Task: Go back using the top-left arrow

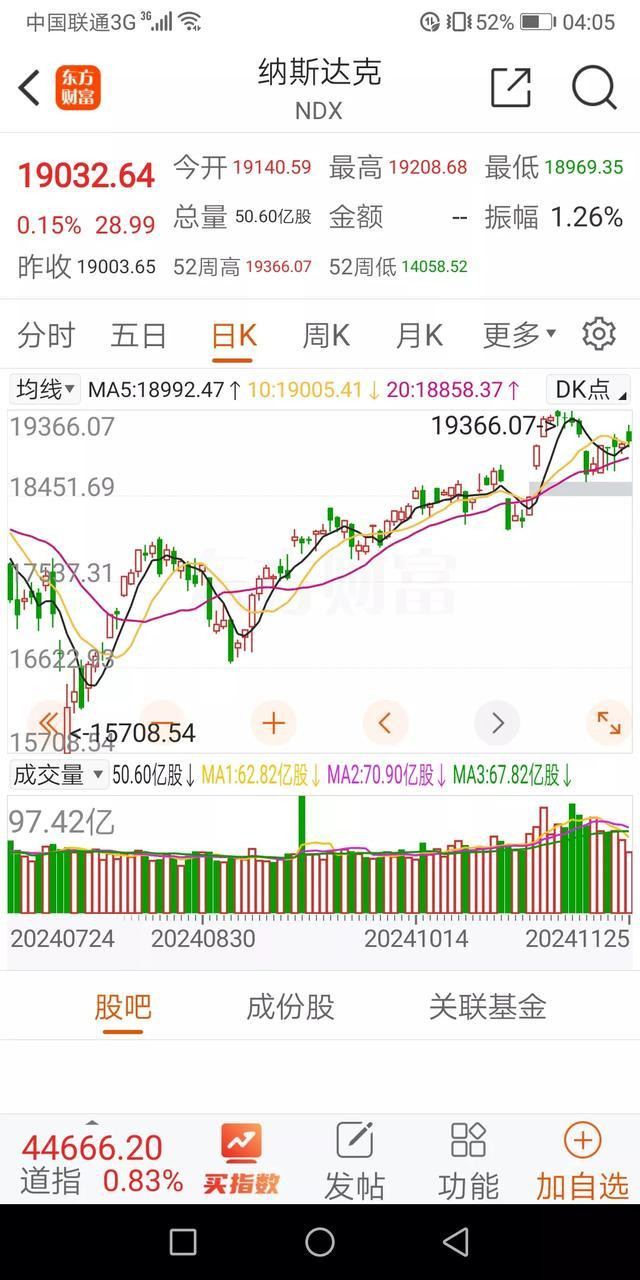Action: coord(30,88)
